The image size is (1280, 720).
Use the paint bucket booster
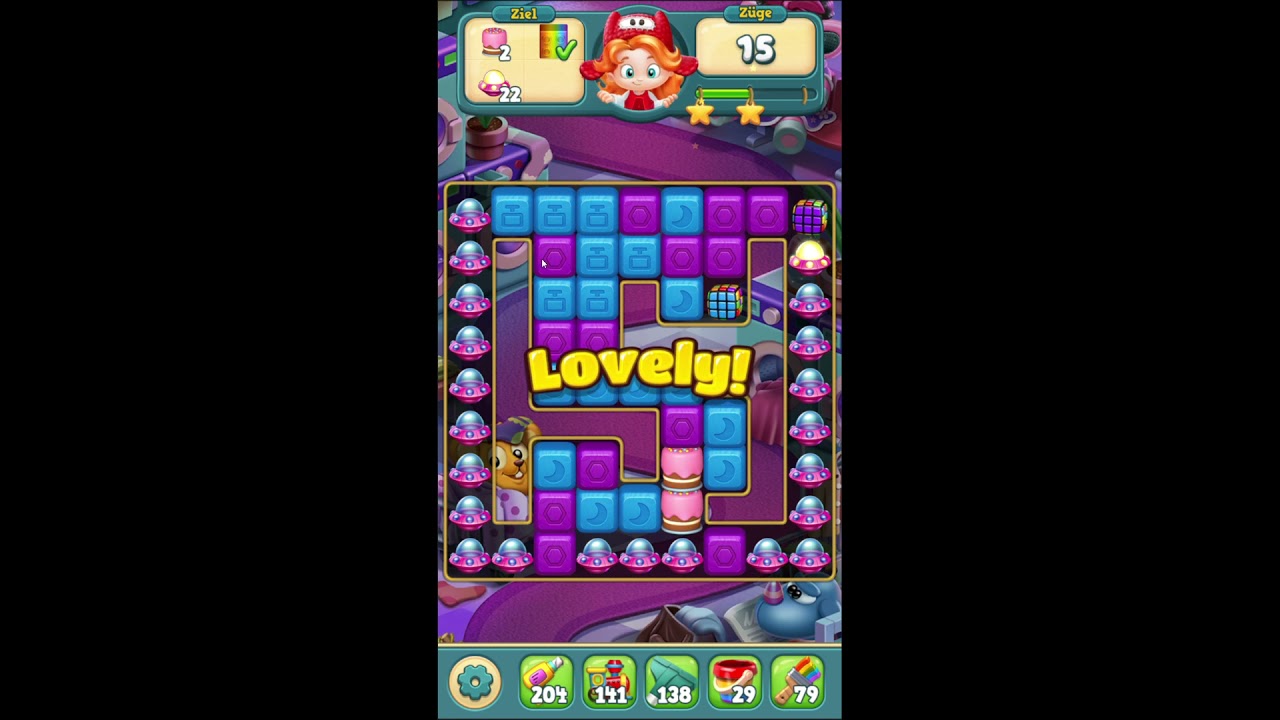[734, 681]
